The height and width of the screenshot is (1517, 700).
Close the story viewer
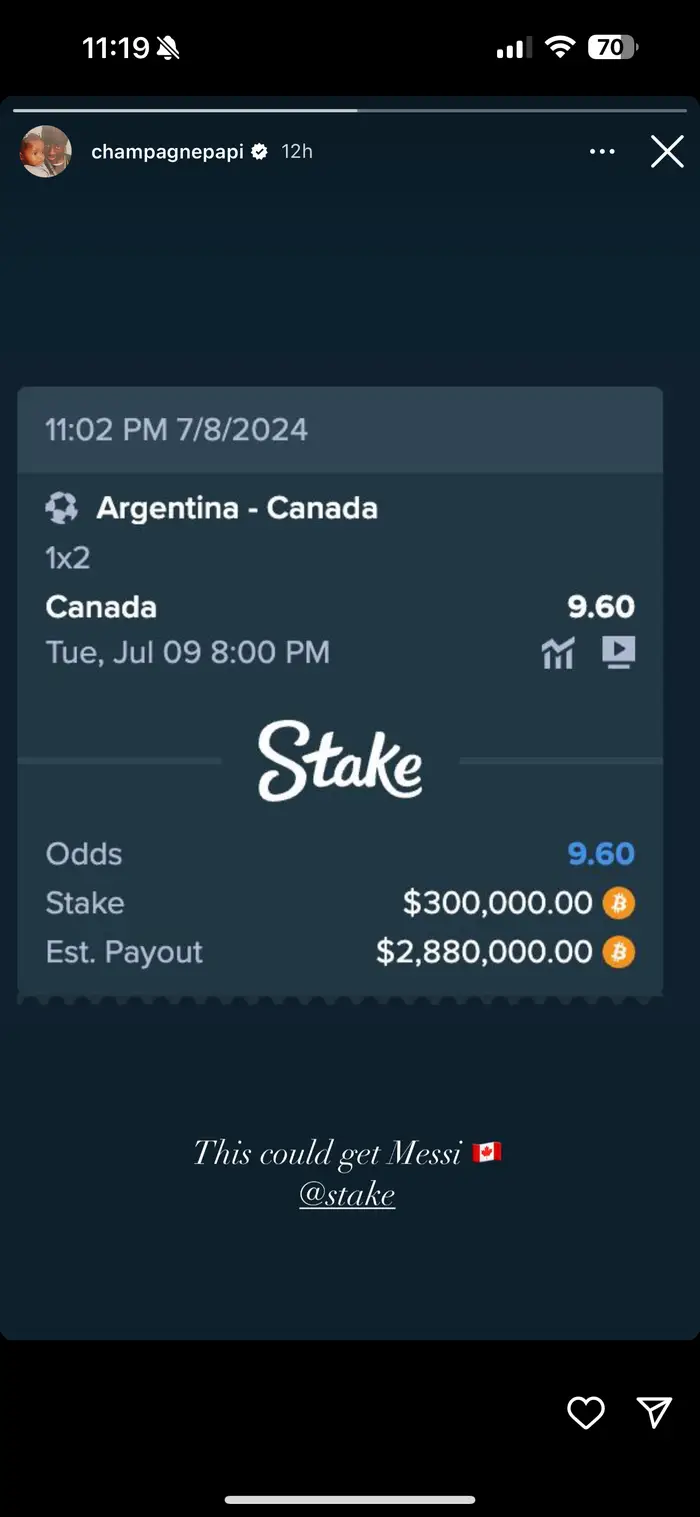pos(667,152)
